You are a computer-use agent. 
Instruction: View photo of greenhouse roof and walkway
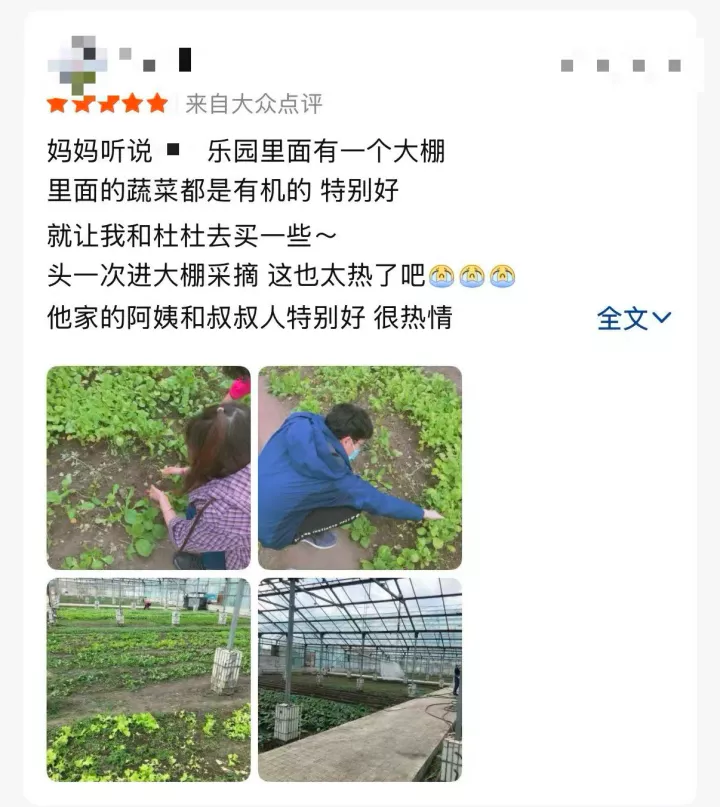[360, 679]
